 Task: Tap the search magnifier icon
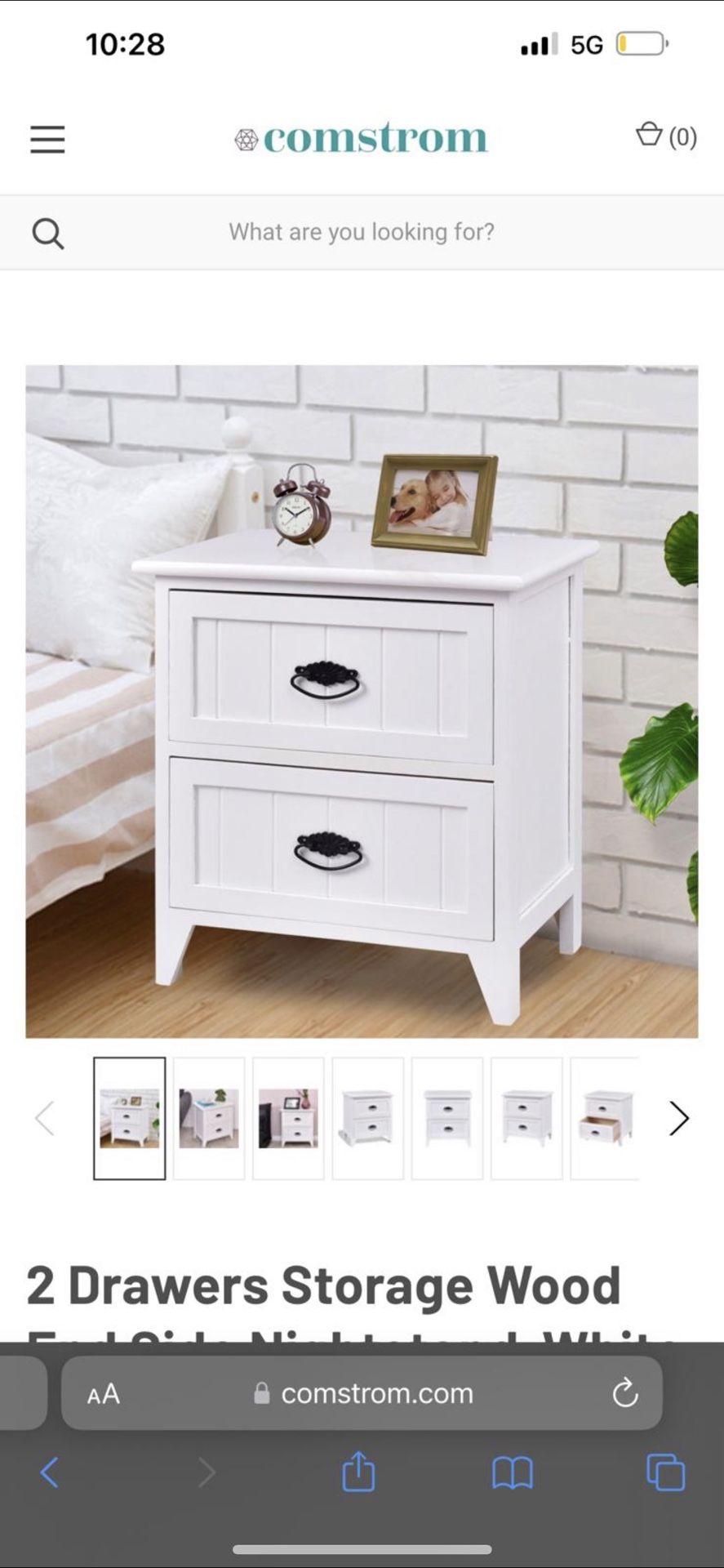pos(47,234)
